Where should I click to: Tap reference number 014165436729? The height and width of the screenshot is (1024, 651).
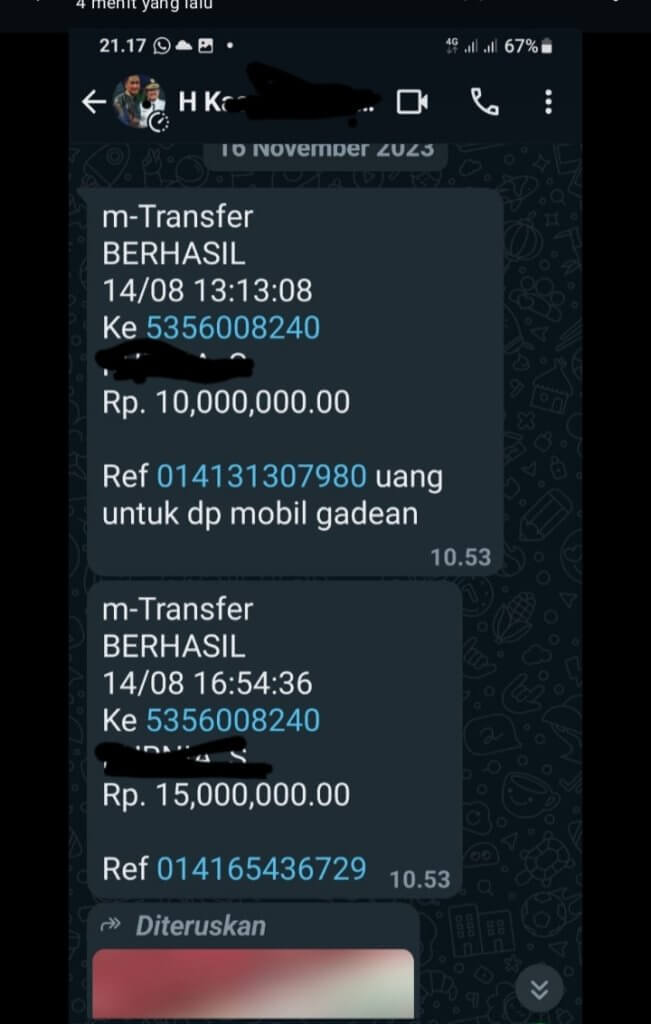[262, 868]
